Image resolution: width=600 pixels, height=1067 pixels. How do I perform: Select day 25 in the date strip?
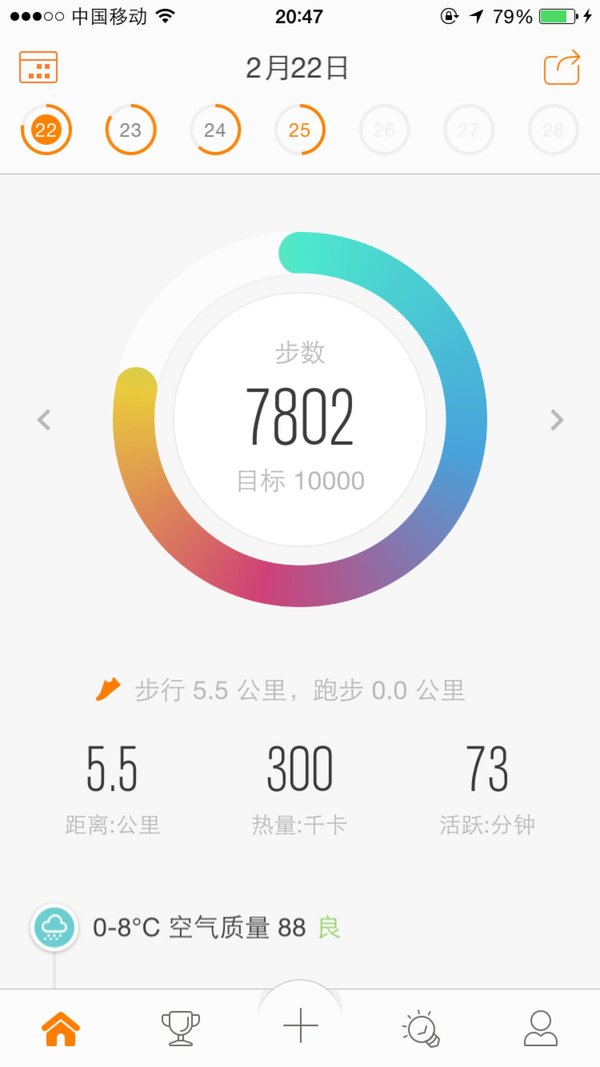pyautogui.click(x=299, y=129)
